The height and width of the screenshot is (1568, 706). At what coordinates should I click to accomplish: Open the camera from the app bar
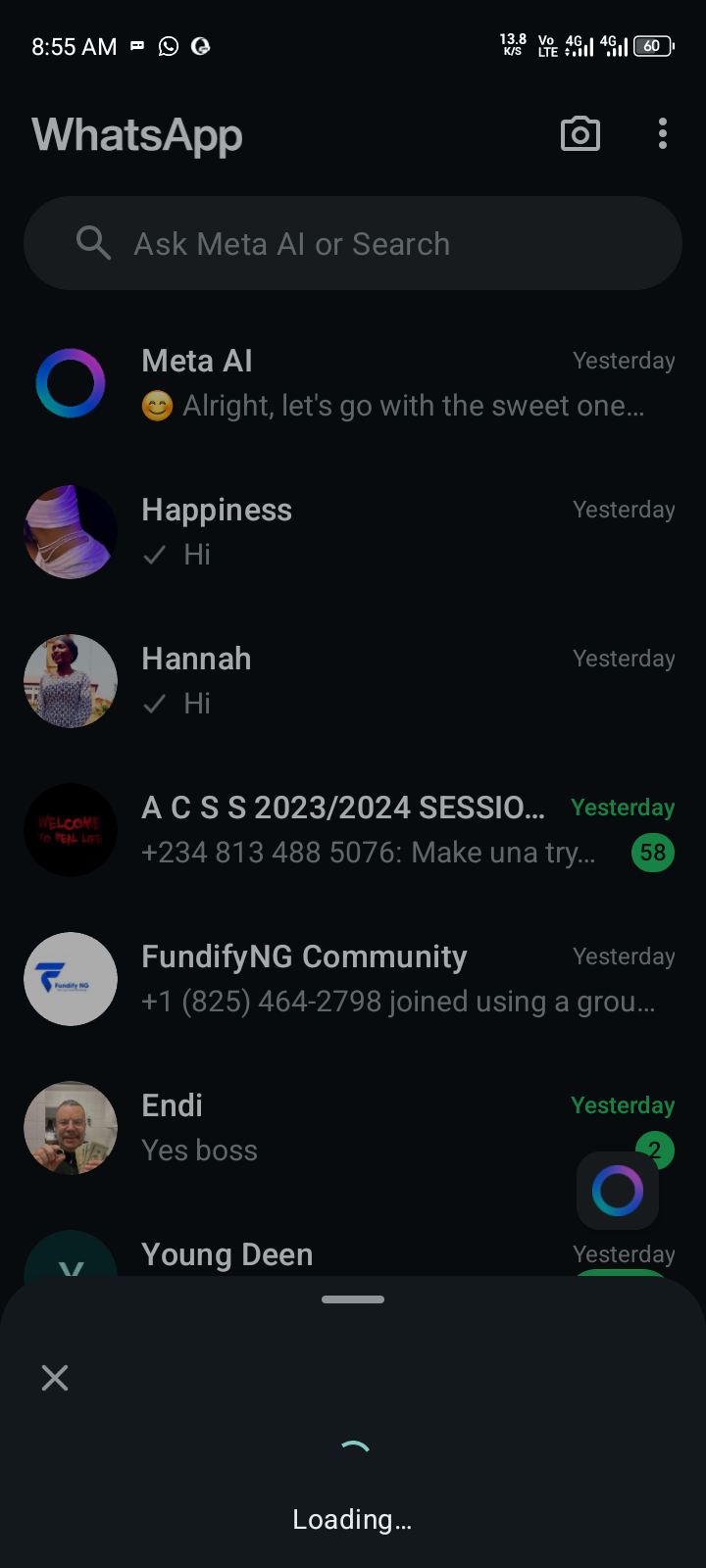click(x=580, y=134)
